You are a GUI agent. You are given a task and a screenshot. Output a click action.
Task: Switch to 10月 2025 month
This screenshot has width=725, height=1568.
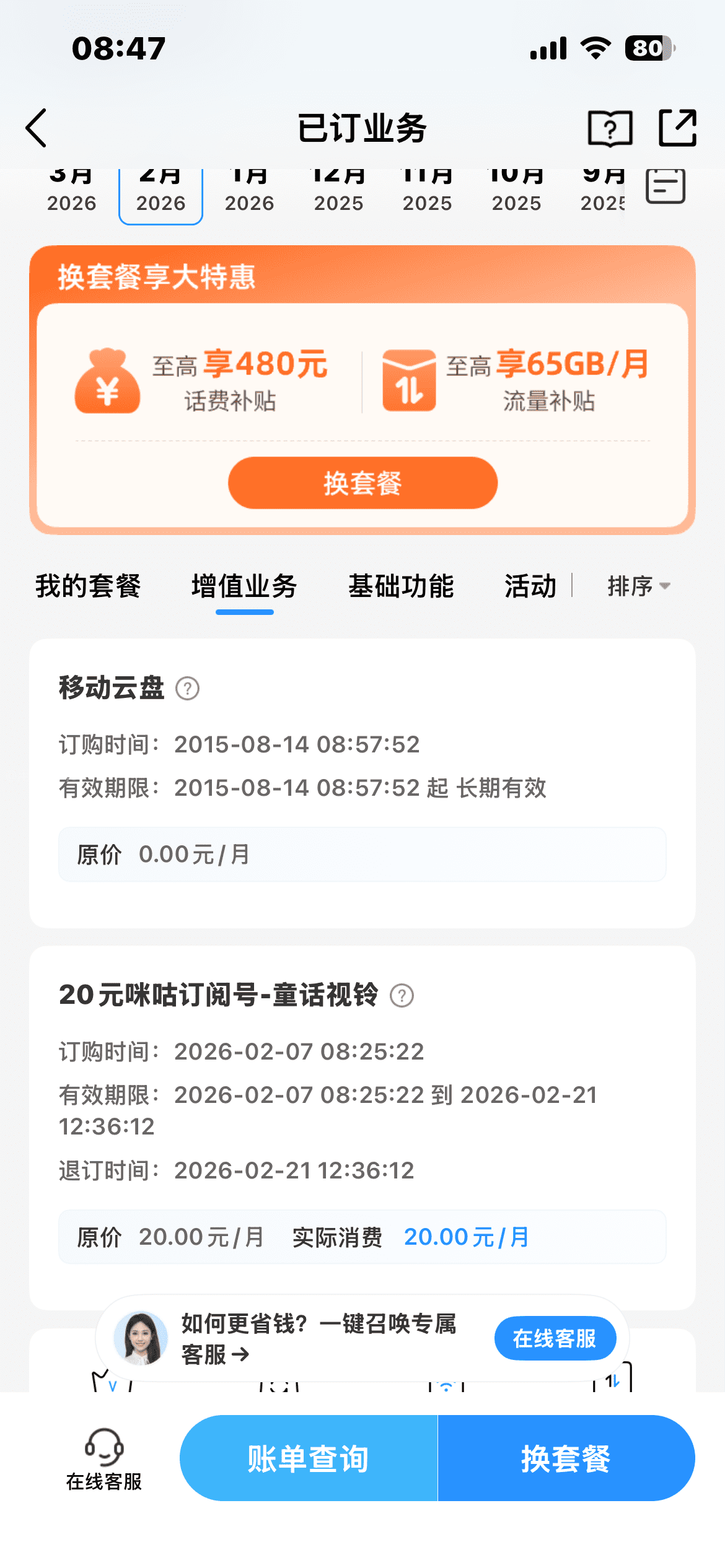(x=516, y=192)
